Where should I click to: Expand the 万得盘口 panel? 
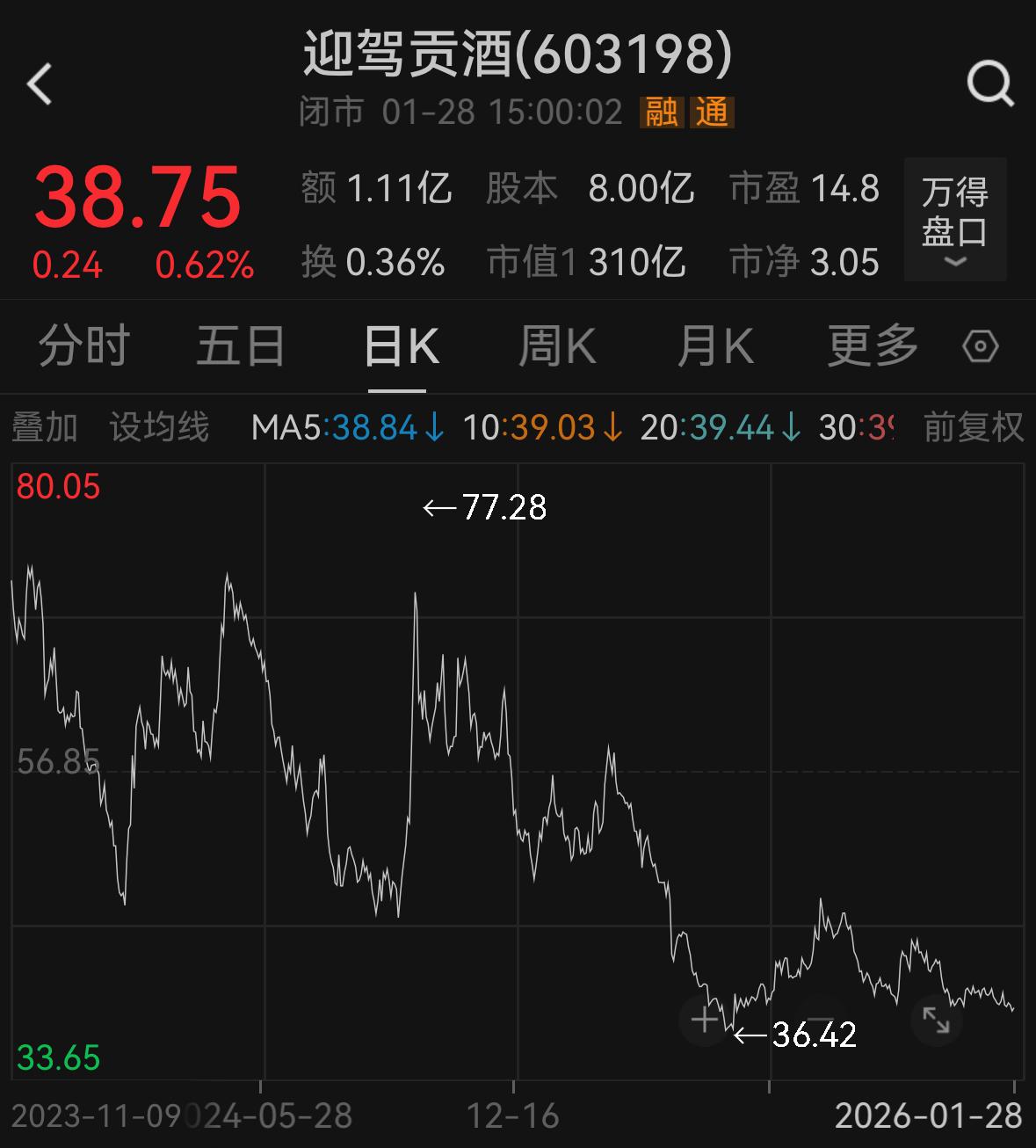coord(955,220)
